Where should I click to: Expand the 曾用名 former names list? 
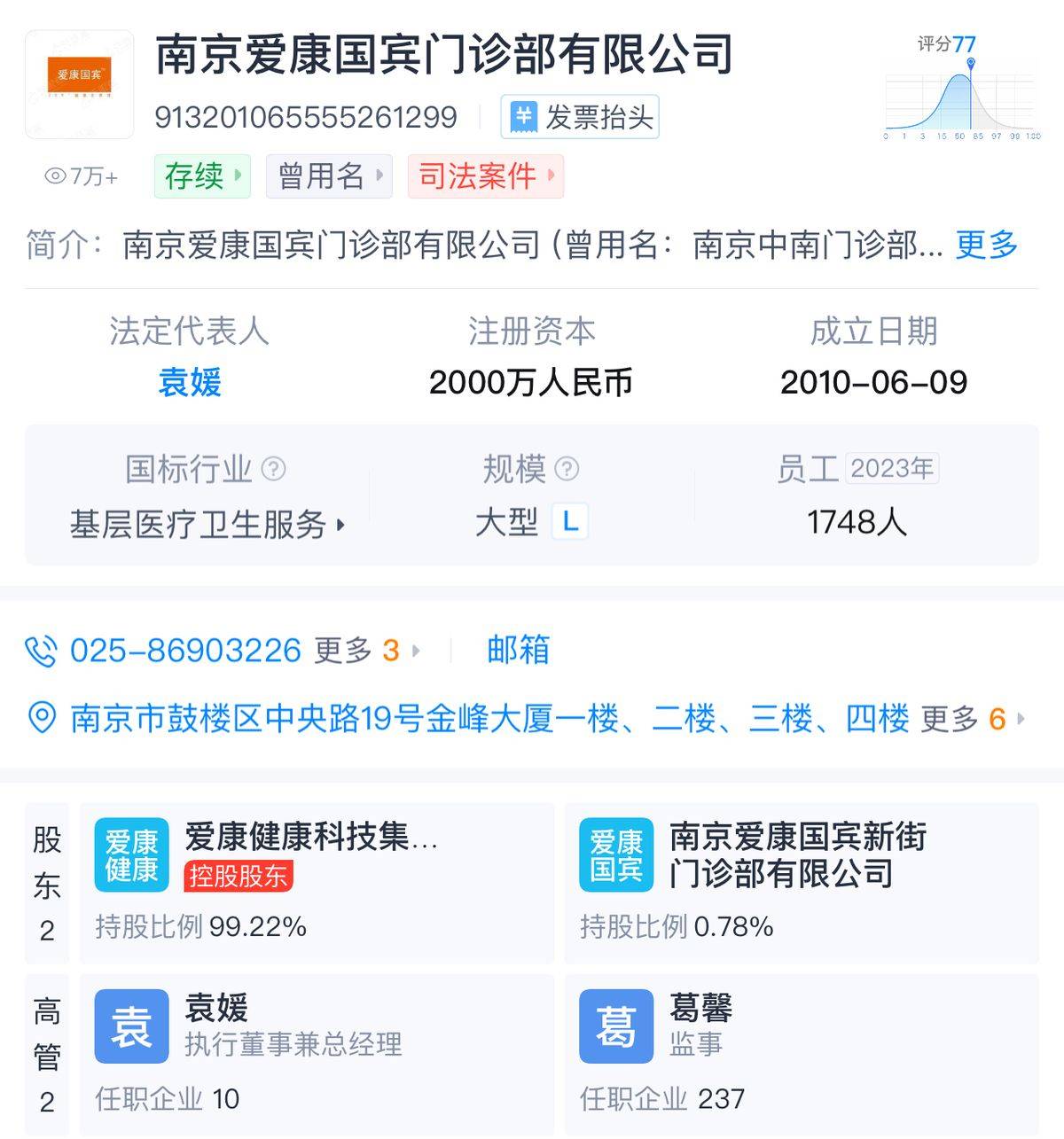pos(328,176)
